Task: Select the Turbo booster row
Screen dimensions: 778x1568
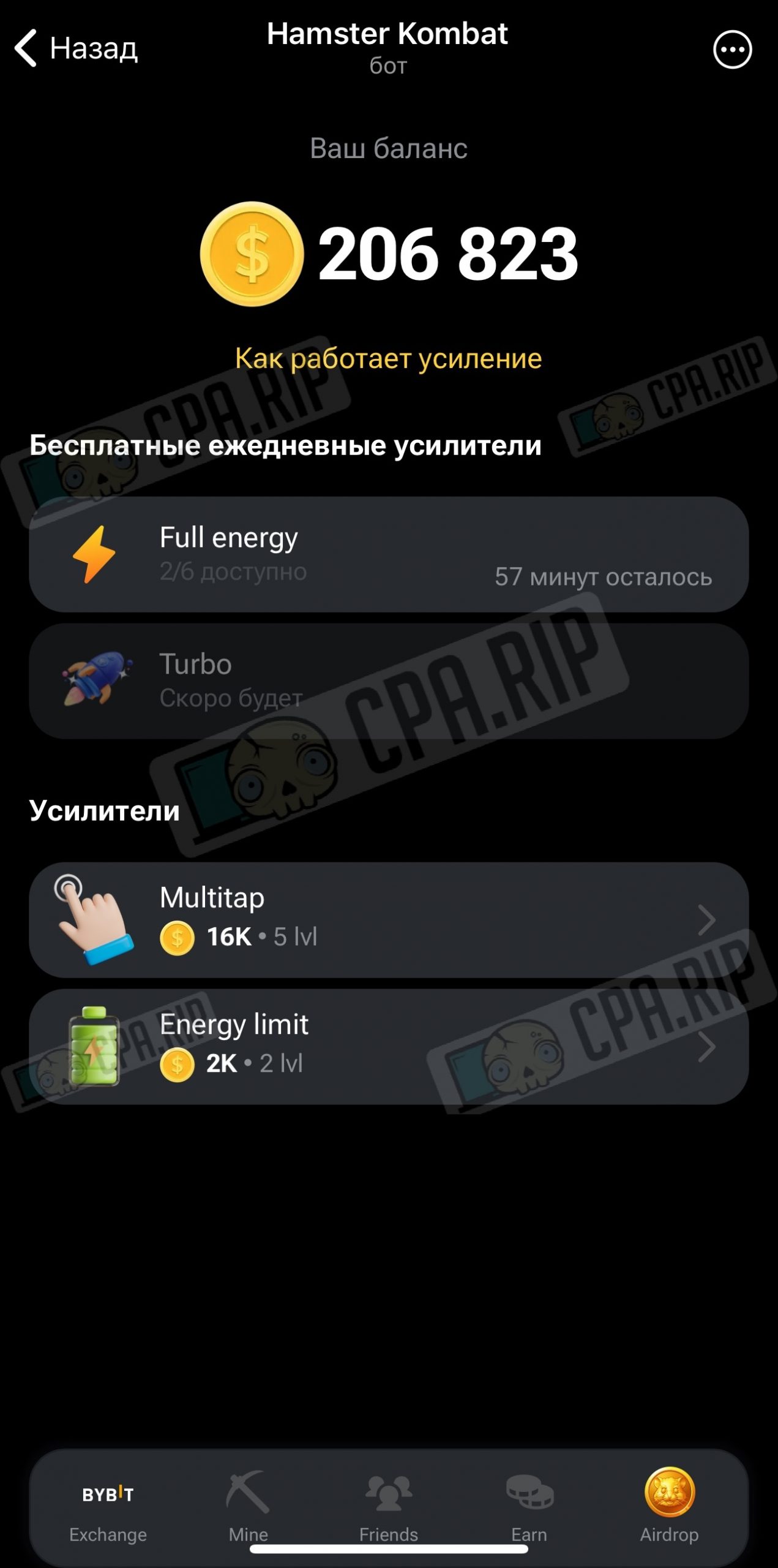Action: [x=389, y=680]
